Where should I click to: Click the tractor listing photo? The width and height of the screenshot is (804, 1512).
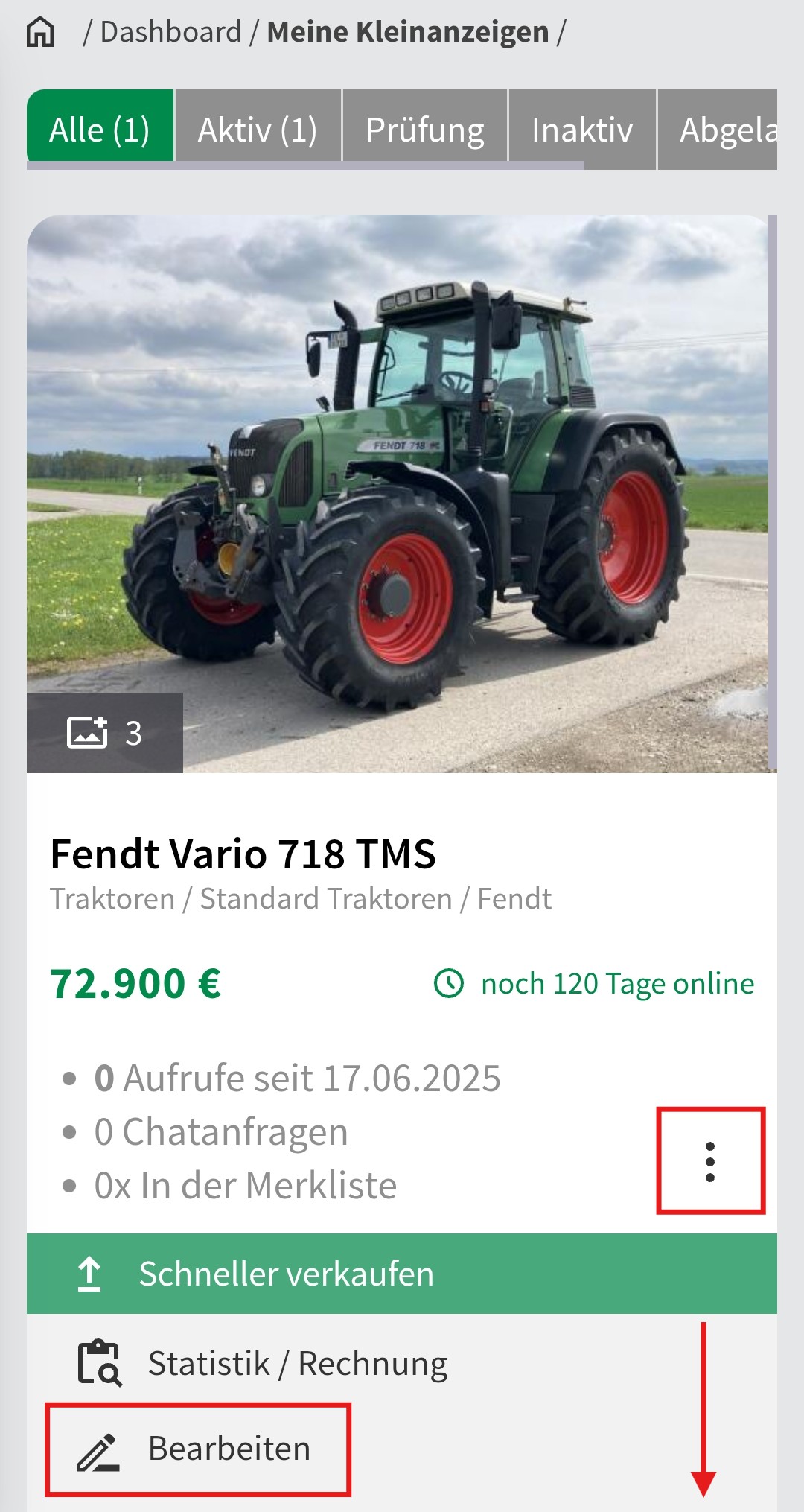402,492
